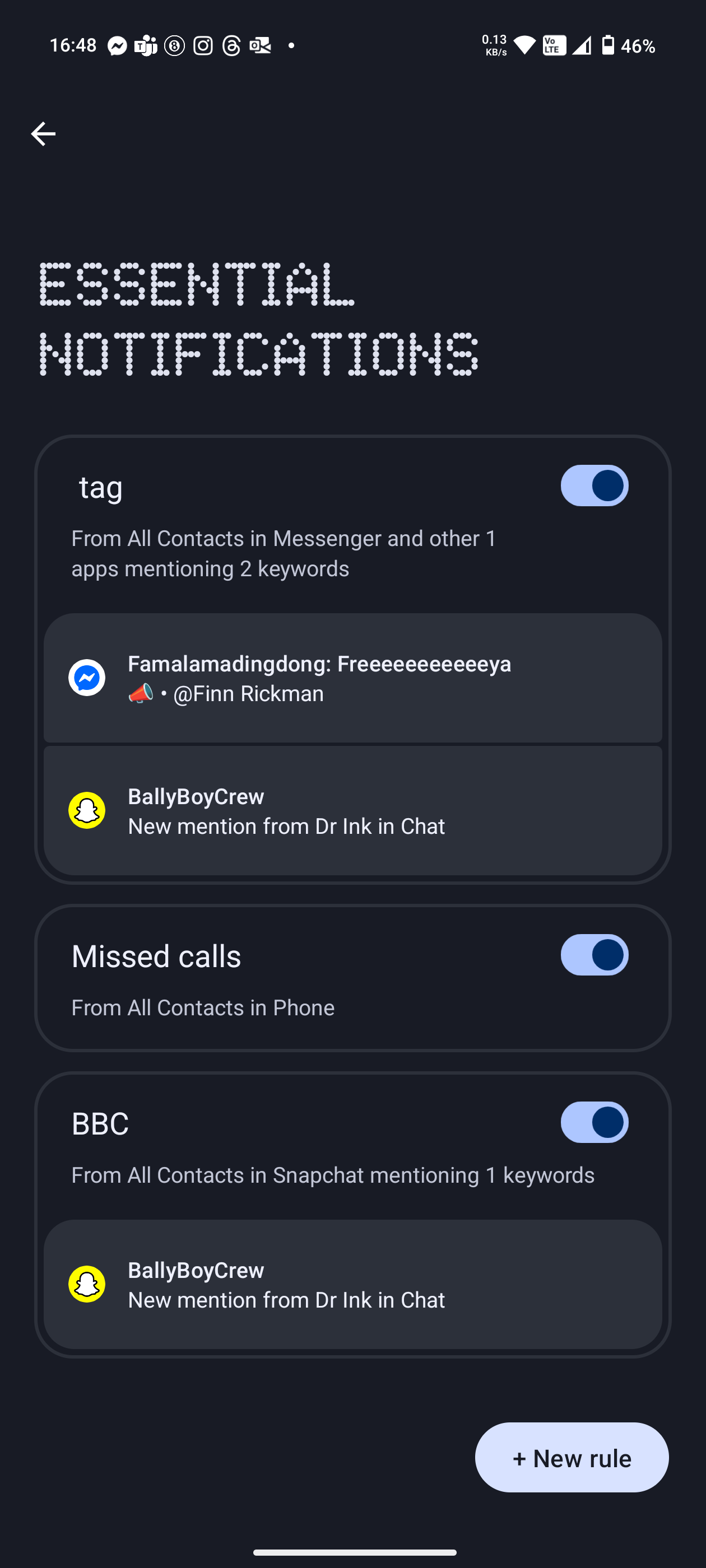Tap the Snapchat icon in BBC rule preview
706x1568 pixels.
point(86,1284)
